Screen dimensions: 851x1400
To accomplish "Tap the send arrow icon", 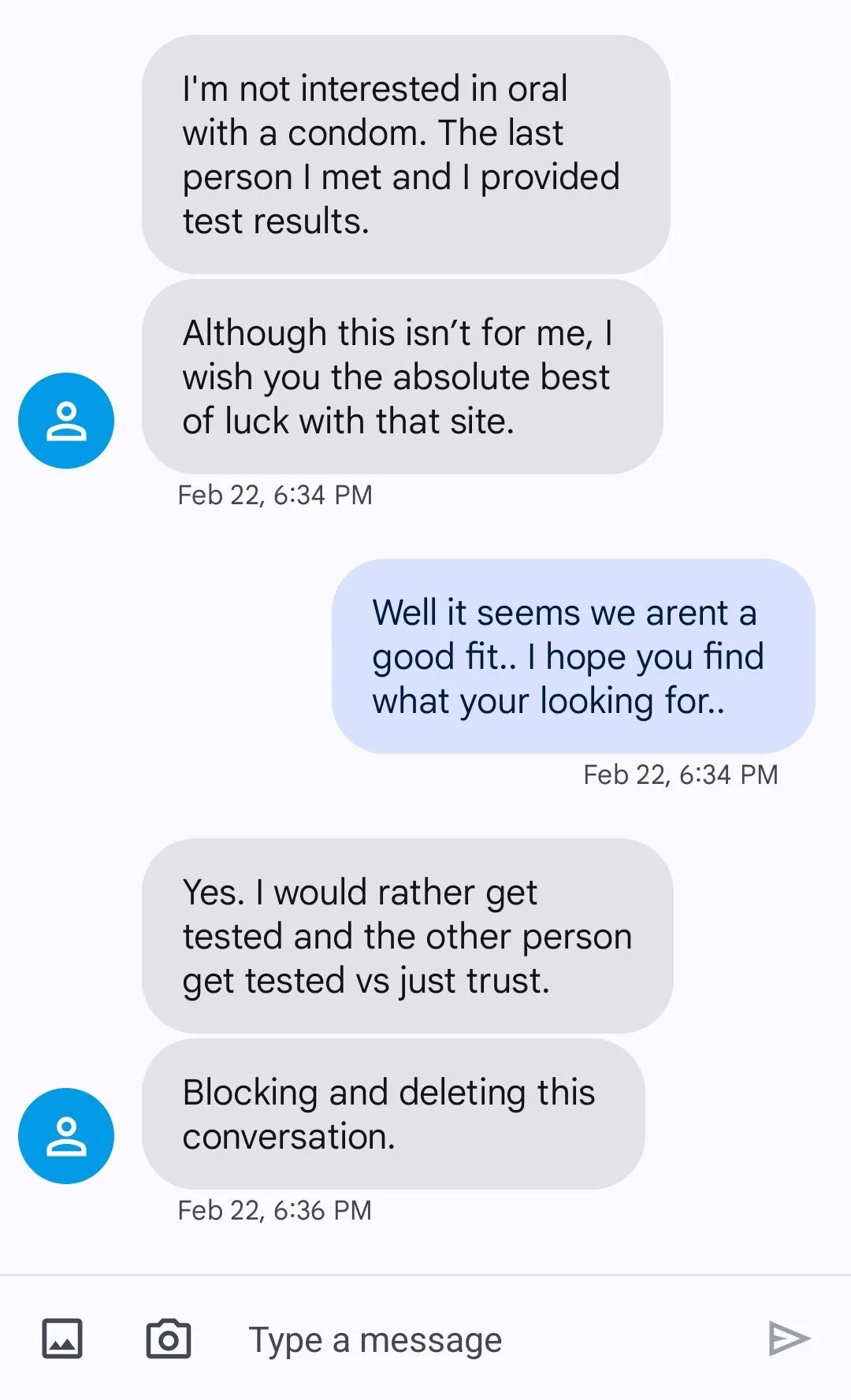I will tap(789, 1339).
